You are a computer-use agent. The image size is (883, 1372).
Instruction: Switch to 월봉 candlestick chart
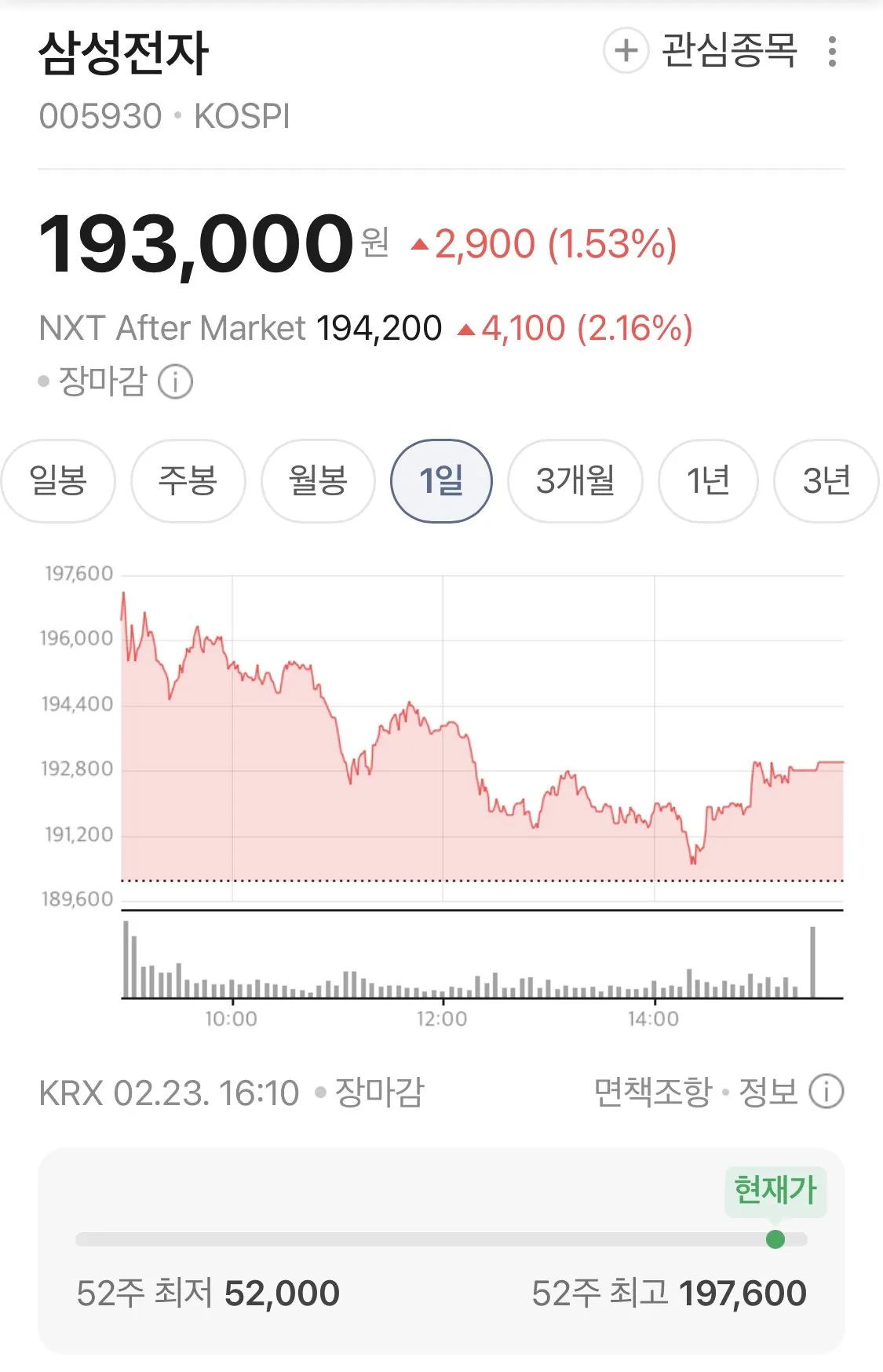pyautogui.click(x=318, y=480)
